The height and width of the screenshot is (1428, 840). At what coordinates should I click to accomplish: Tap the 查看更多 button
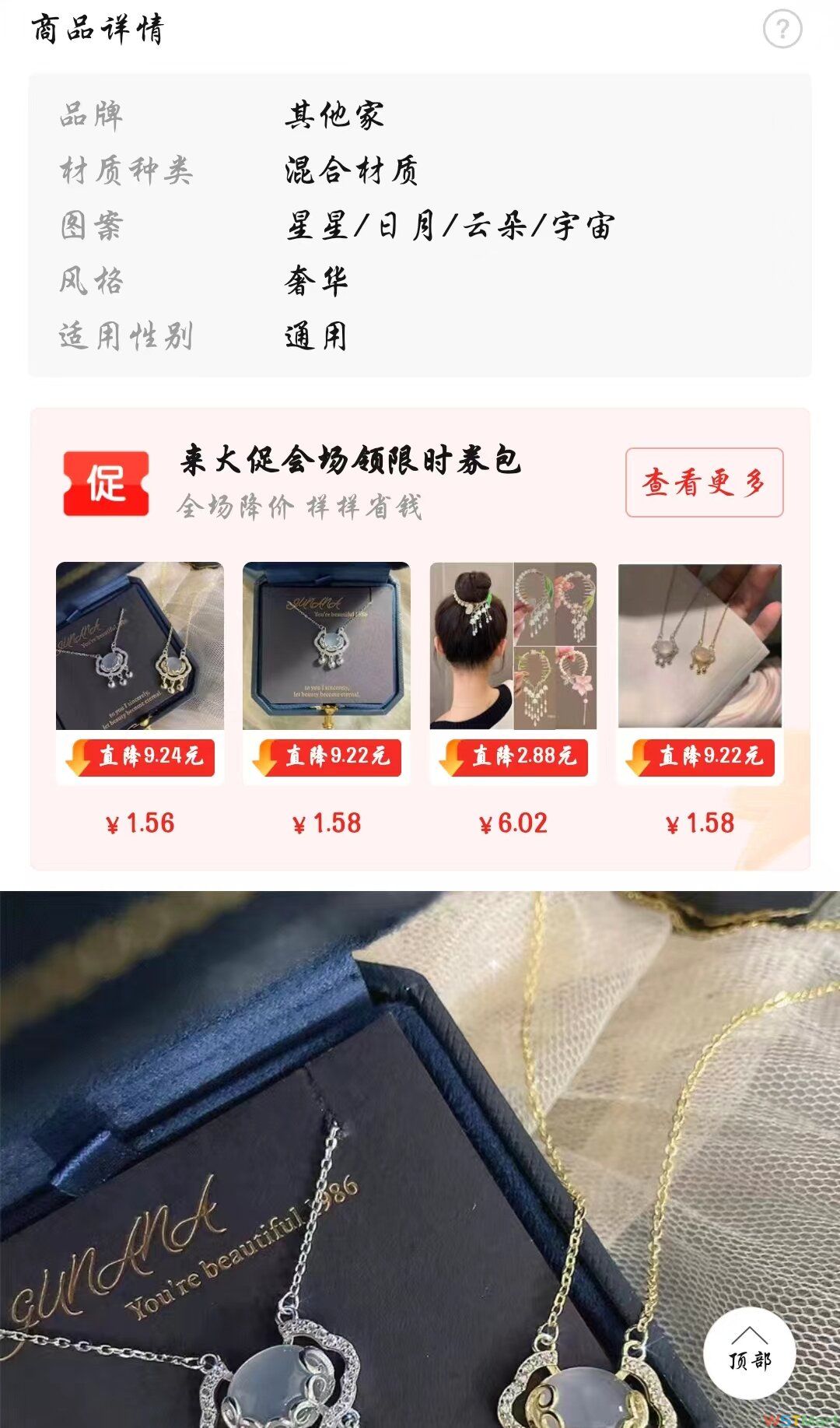(704, 482)
